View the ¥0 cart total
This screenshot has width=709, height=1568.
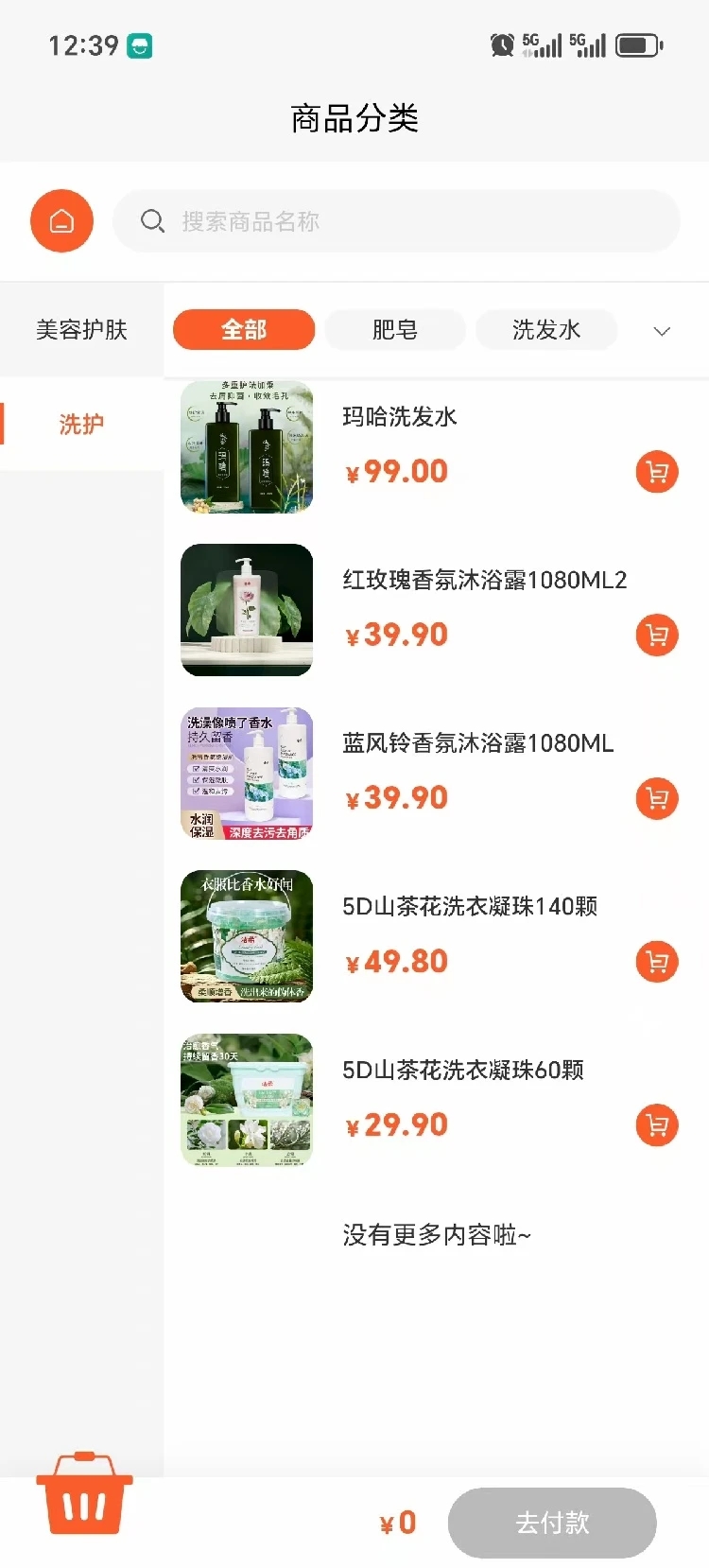pos(396,1523)
